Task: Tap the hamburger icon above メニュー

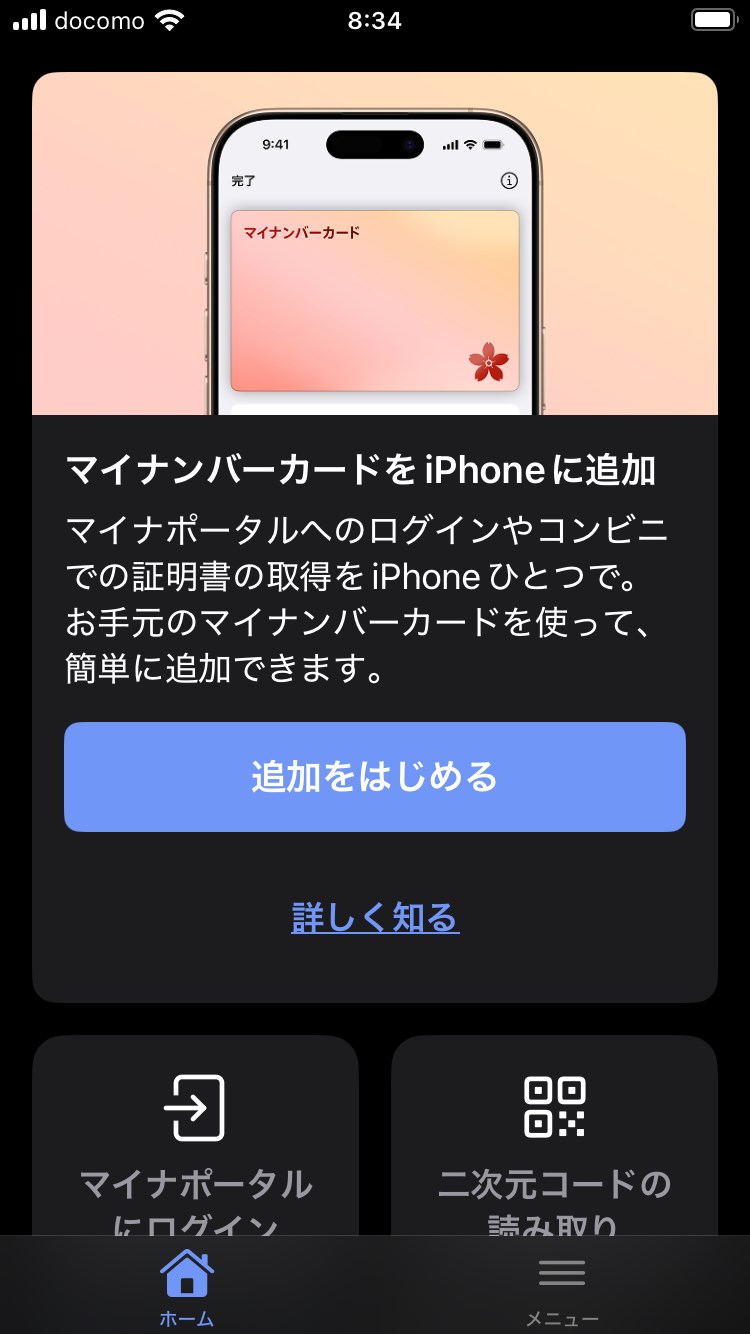Action: [562, 1271]
